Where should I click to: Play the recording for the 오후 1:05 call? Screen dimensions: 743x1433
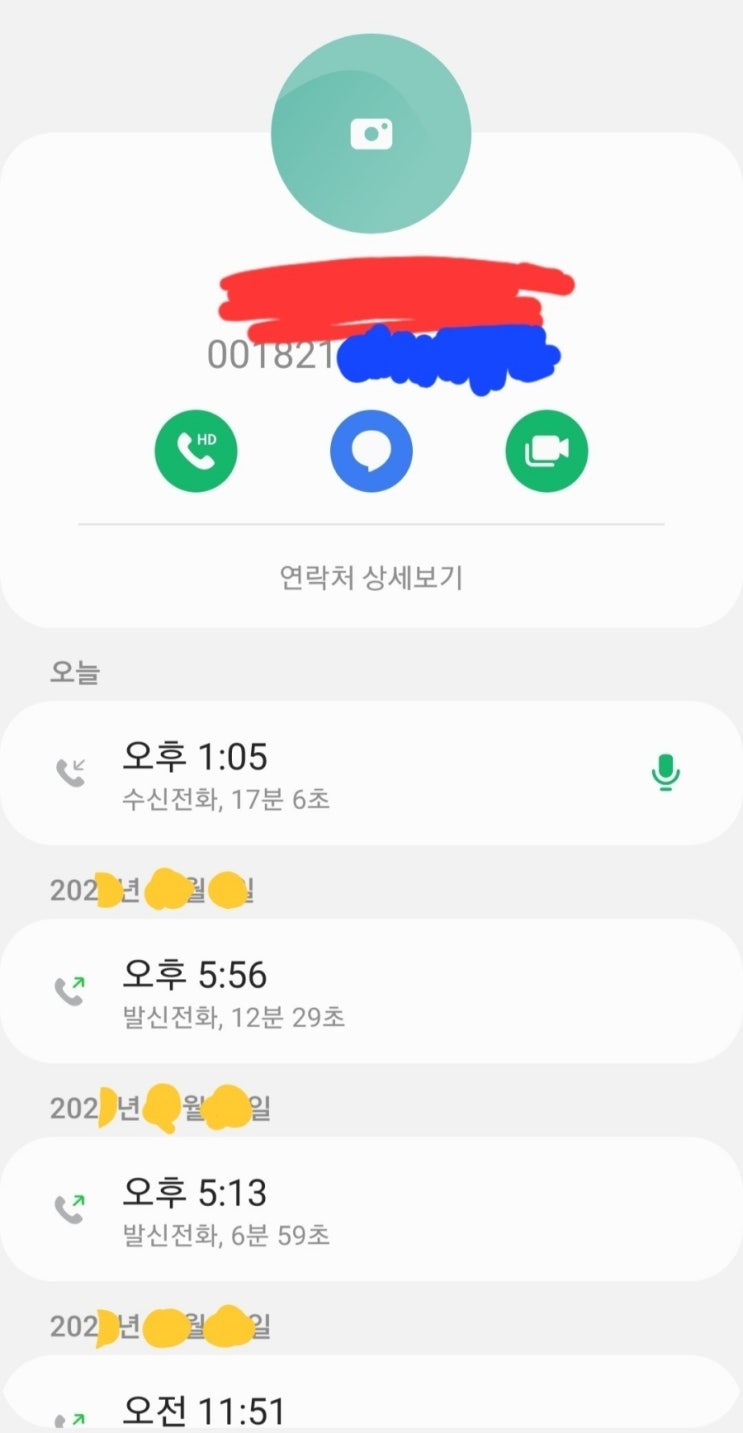click(665, 772)
